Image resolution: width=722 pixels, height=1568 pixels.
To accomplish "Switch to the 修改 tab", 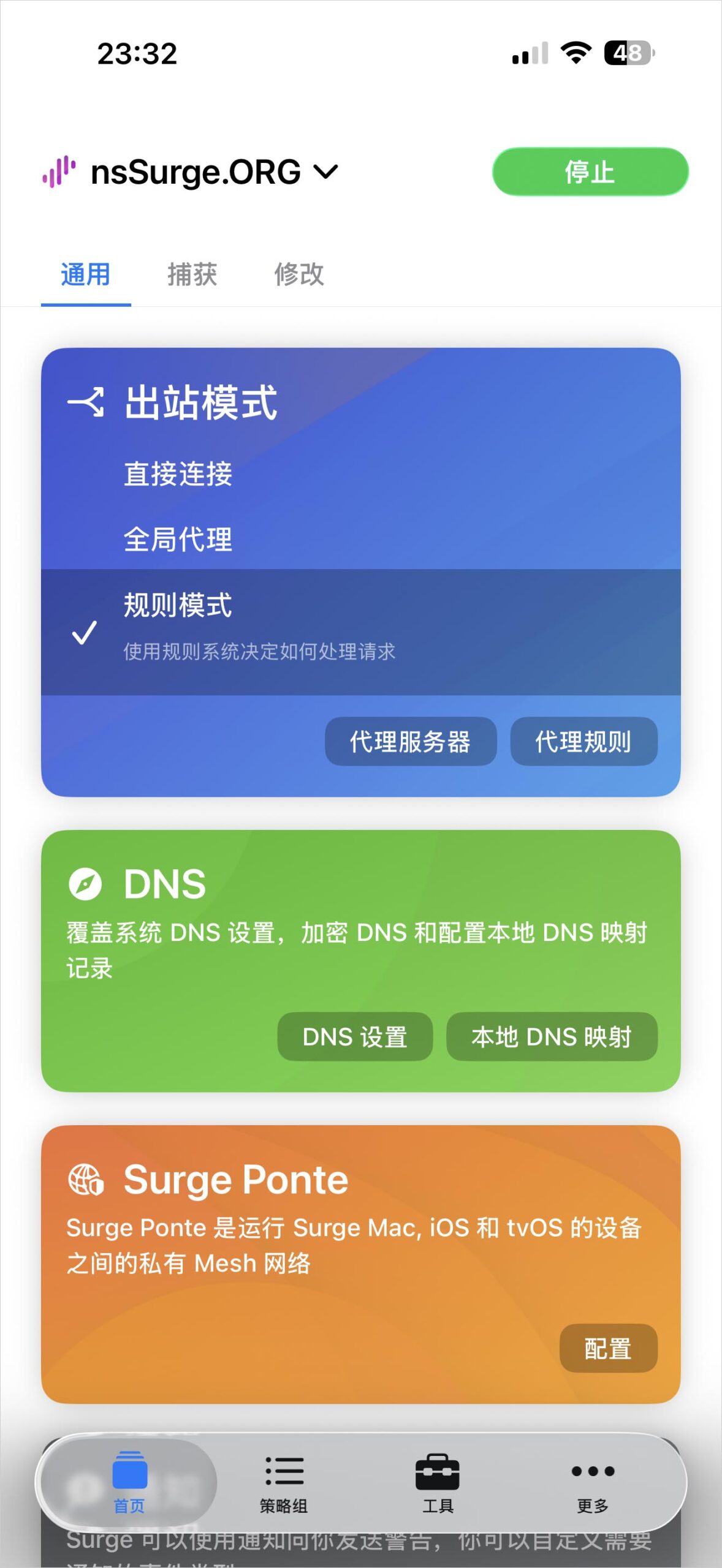I will (298, 274).
